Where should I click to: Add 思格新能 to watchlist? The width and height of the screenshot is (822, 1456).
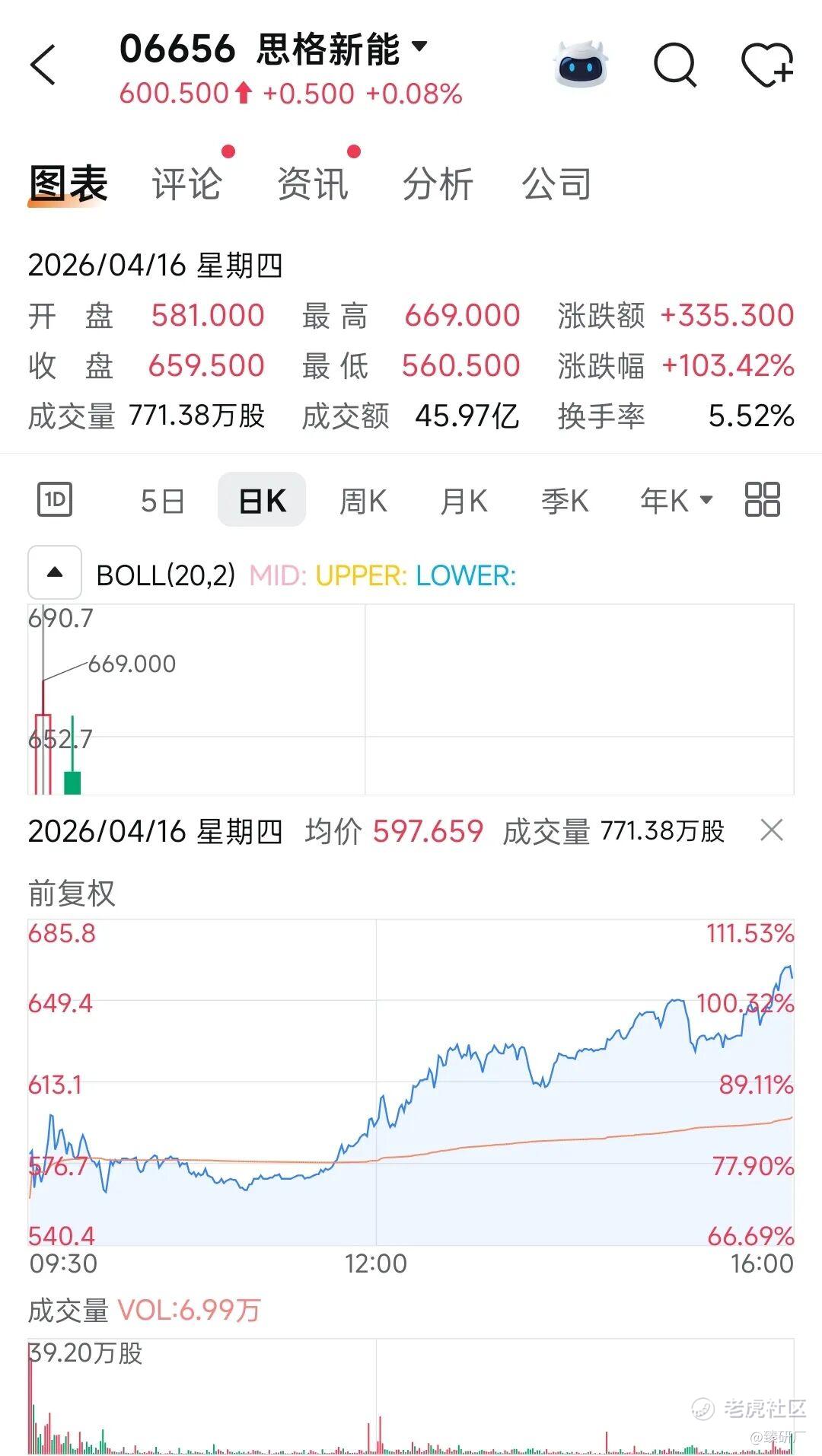767,65
